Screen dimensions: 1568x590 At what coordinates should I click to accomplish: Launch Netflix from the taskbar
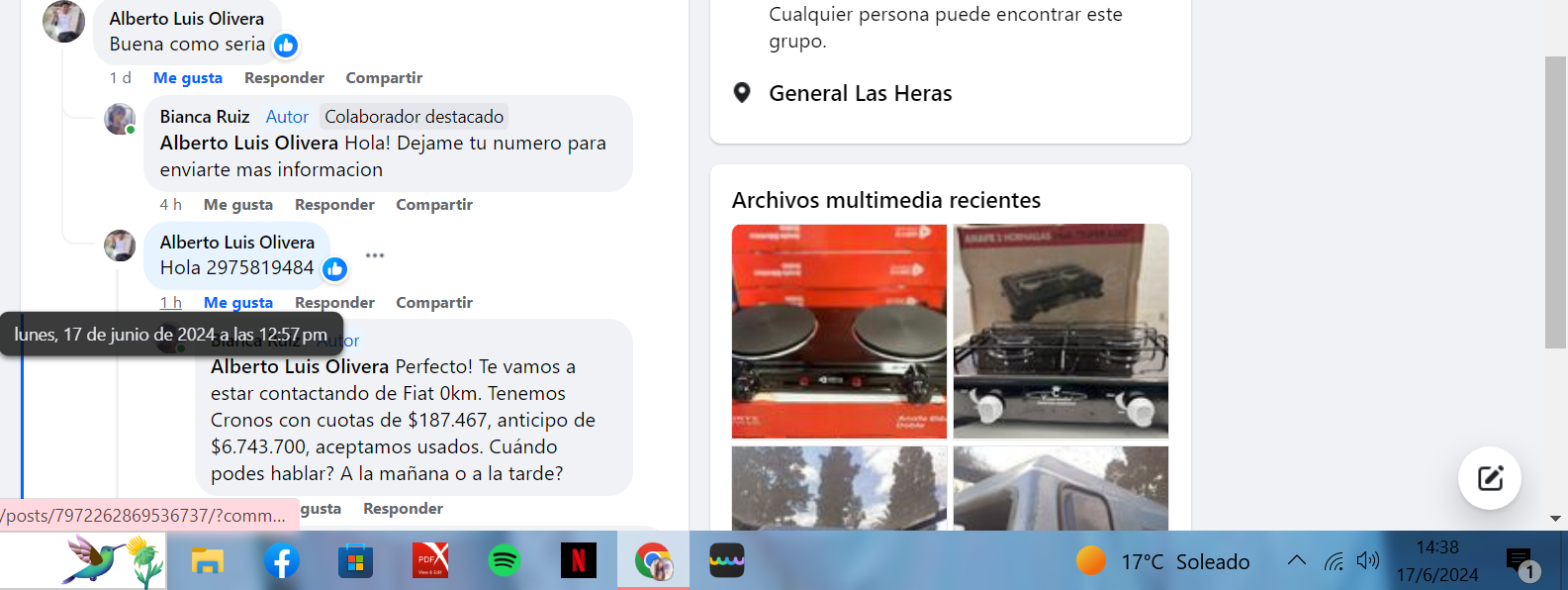click(579, 561)
